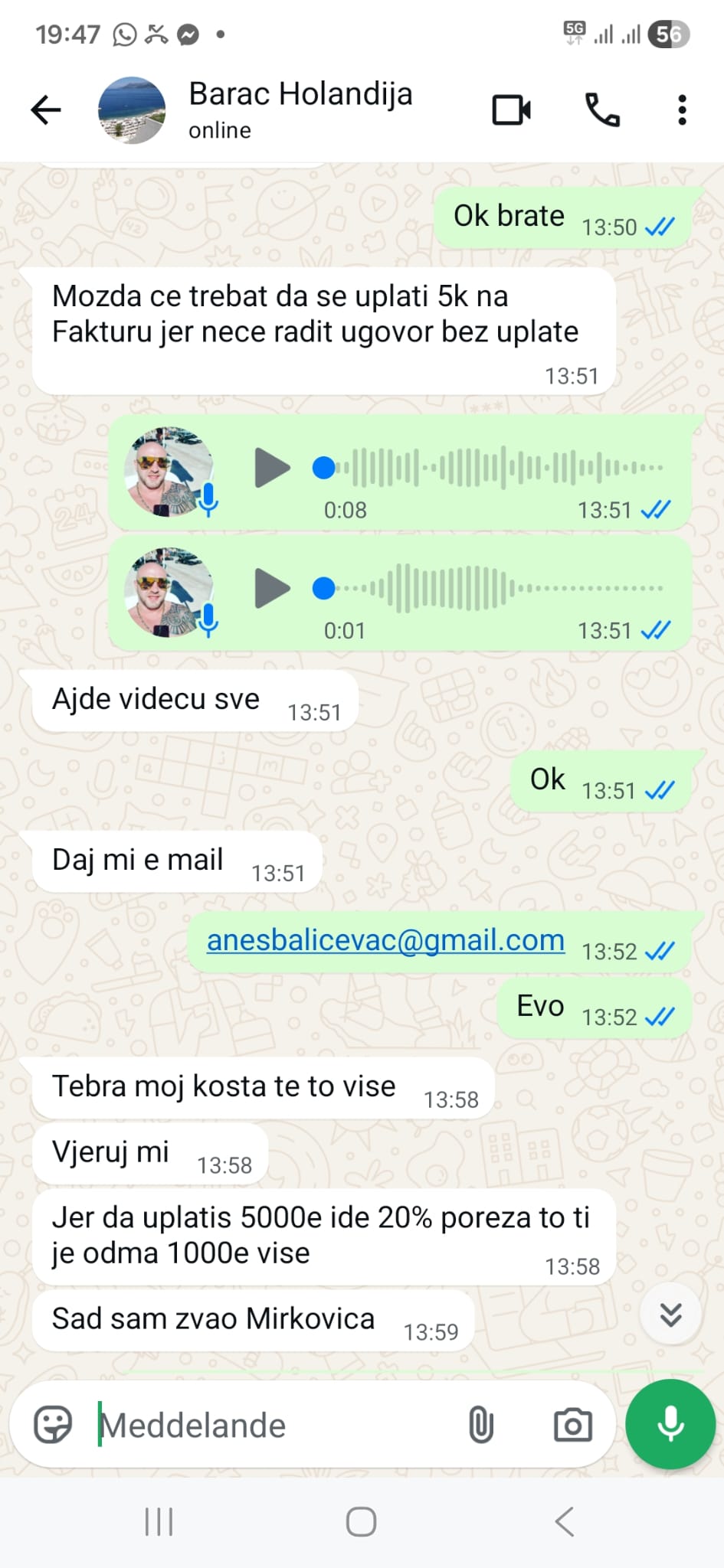
Task: Focus the Meddelande message field
Action: pyautogui.click(x=276, y=1426)
